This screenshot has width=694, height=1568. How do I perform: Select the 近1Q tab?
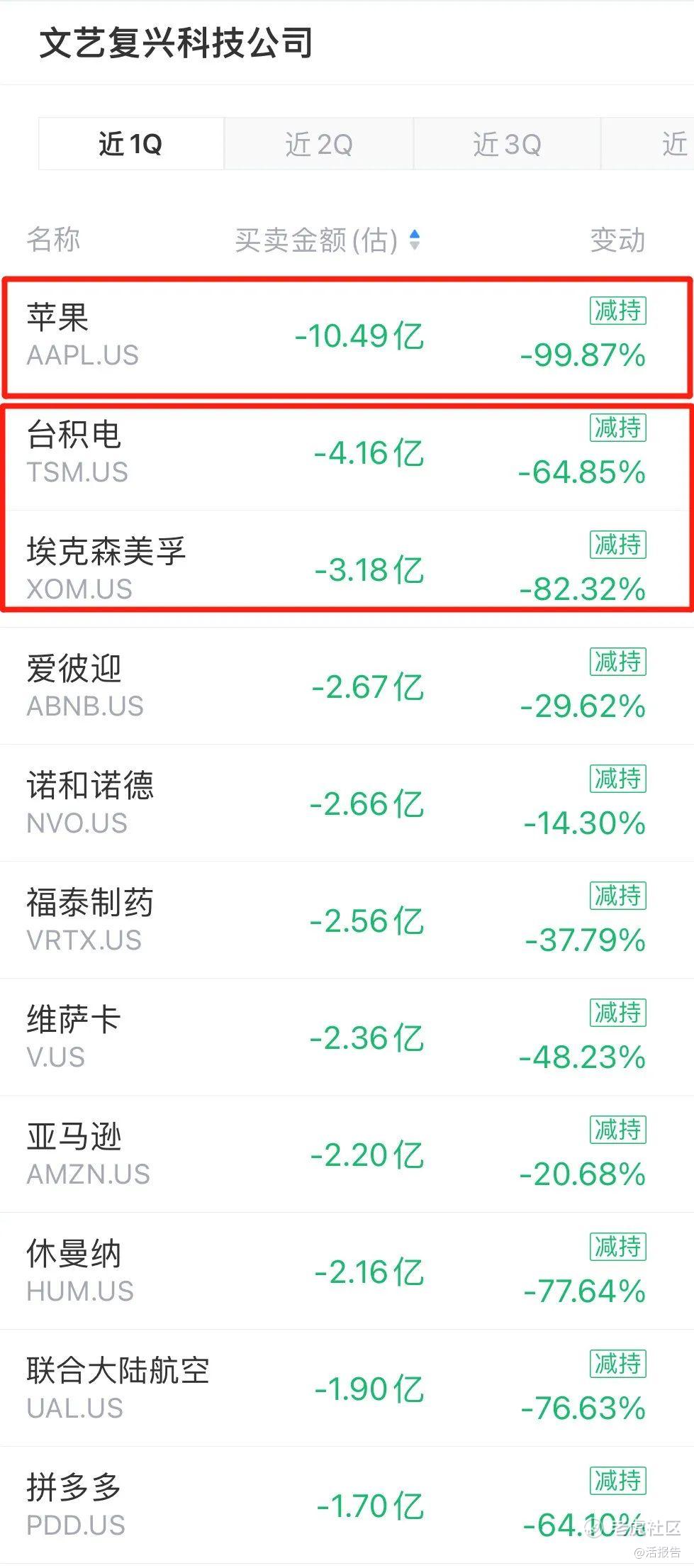coord(131,144)
